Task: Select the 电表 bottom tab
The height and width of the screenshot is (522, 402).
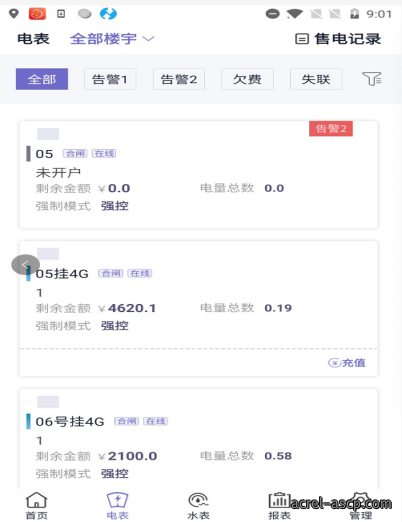Action: [117, 506]
